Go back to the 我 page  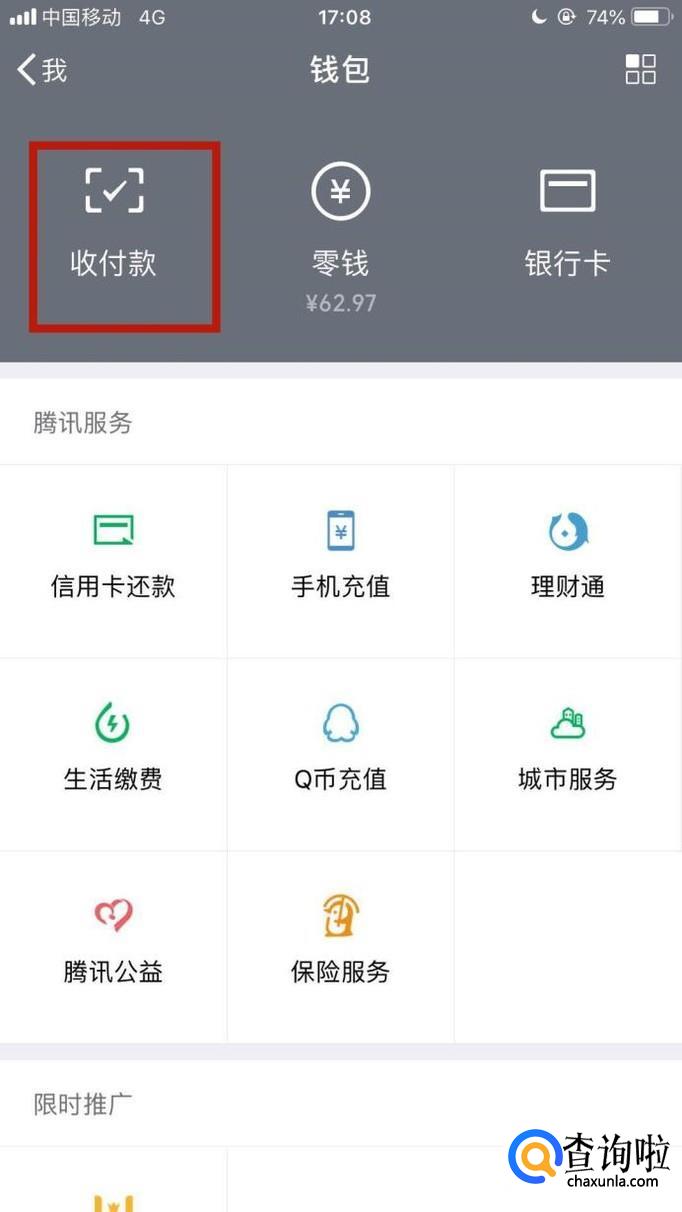[x=42, y=70]
